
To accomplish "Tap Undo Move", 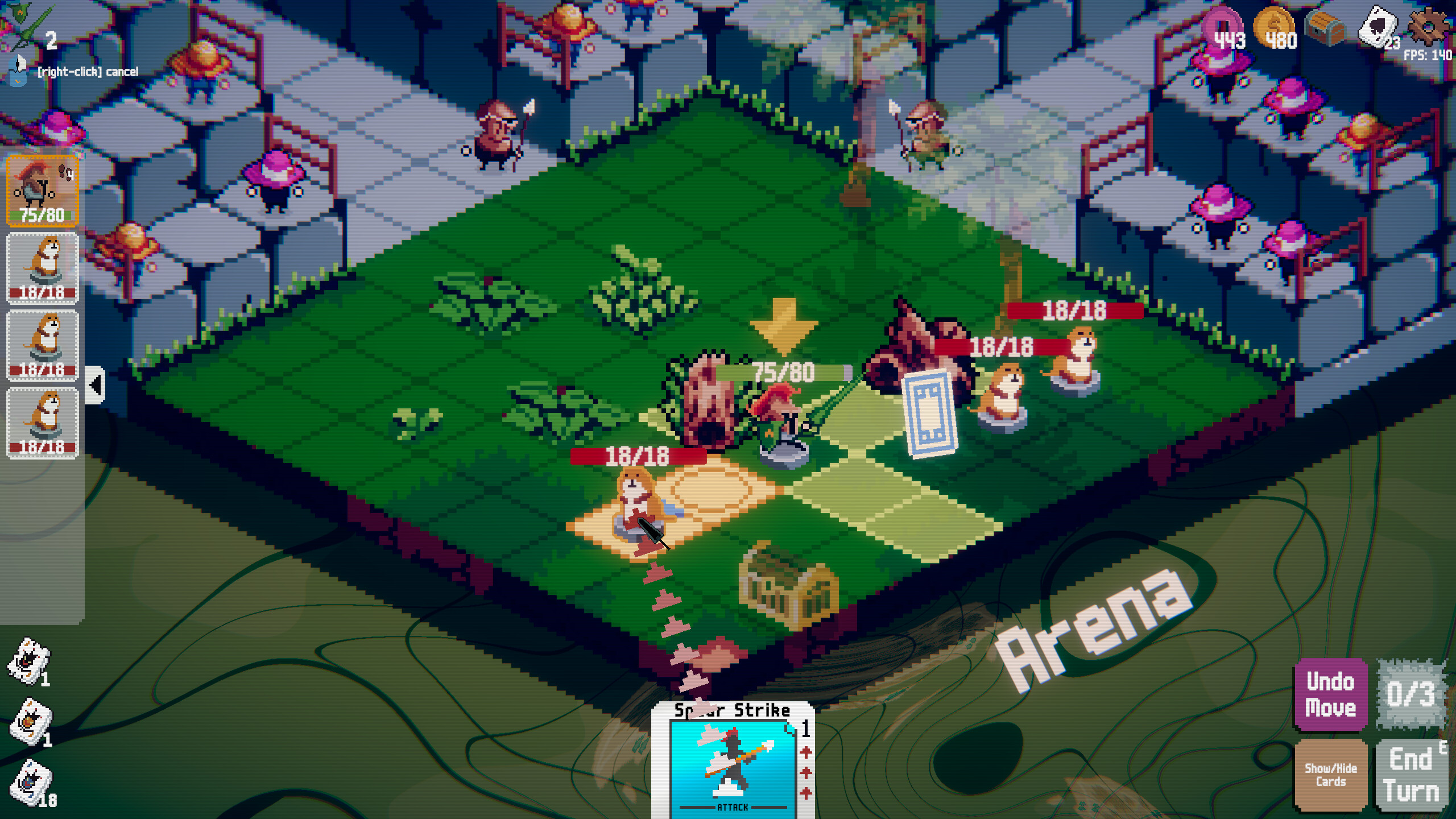I will tap(1331, 694).
